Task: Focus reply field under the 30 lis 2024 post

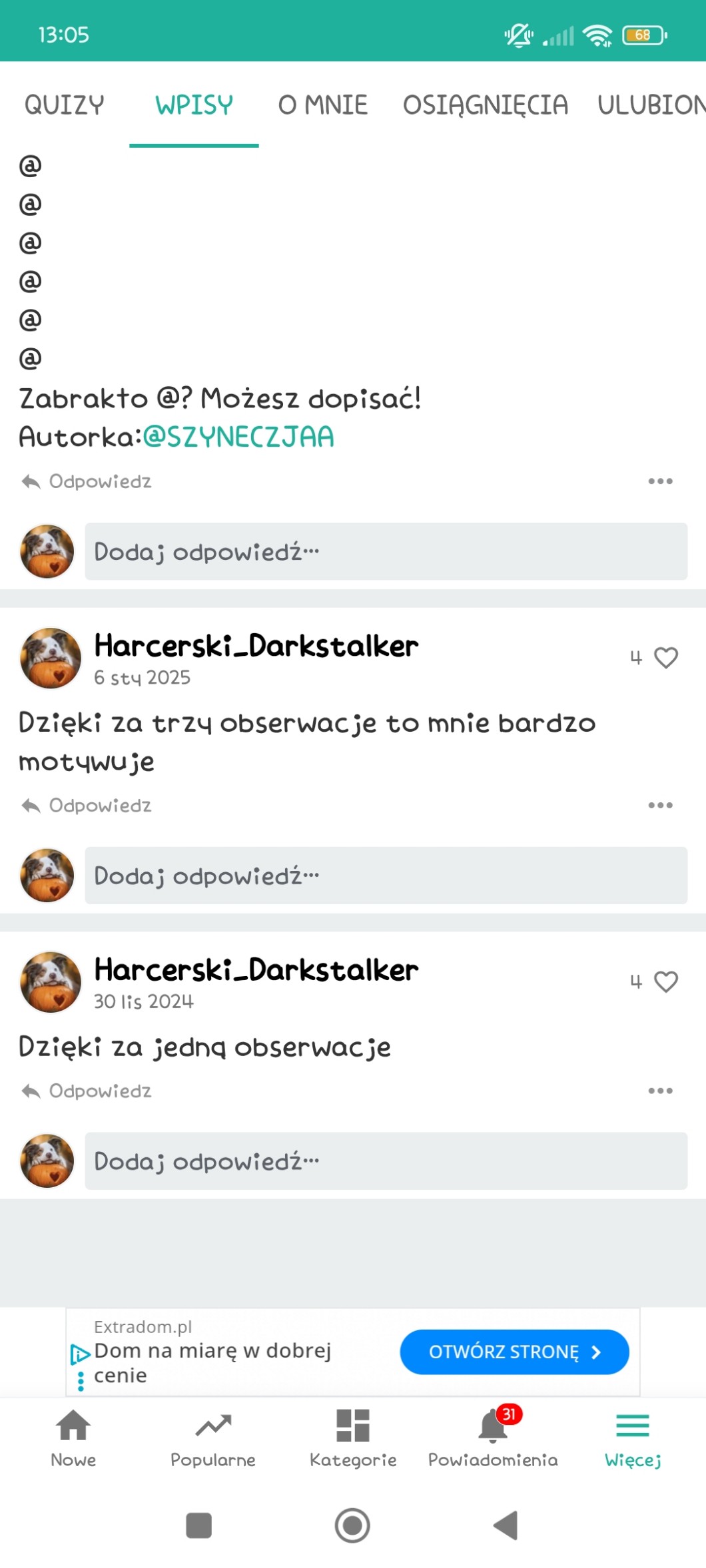Action: (x=386, y=1161)
